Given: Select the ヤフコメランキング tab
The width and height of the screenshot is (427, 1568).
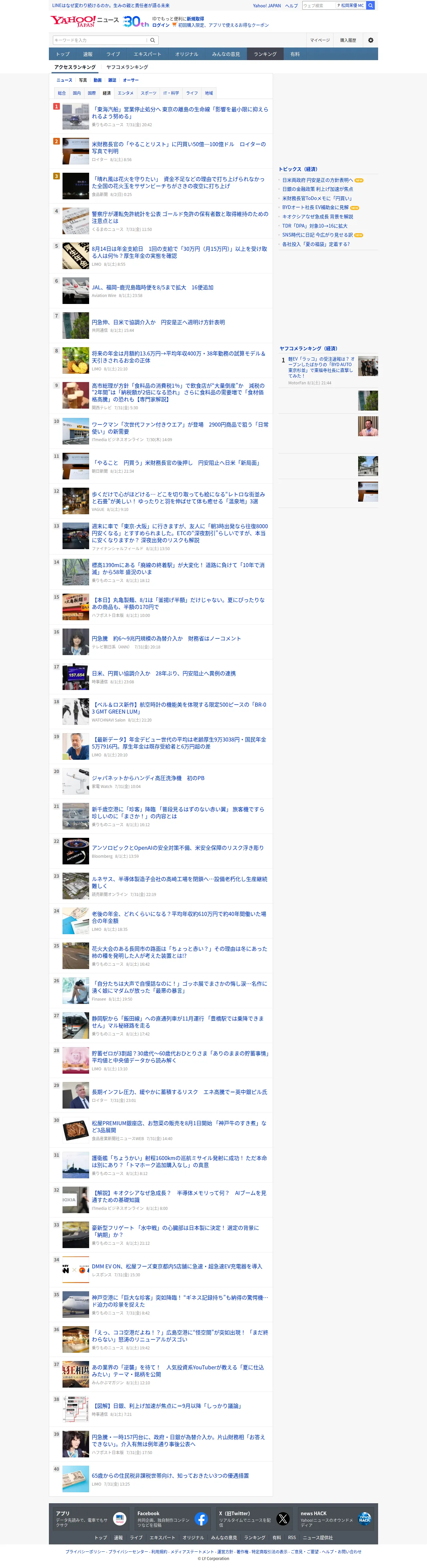Looking at the screenshot, I should point(127,67).
